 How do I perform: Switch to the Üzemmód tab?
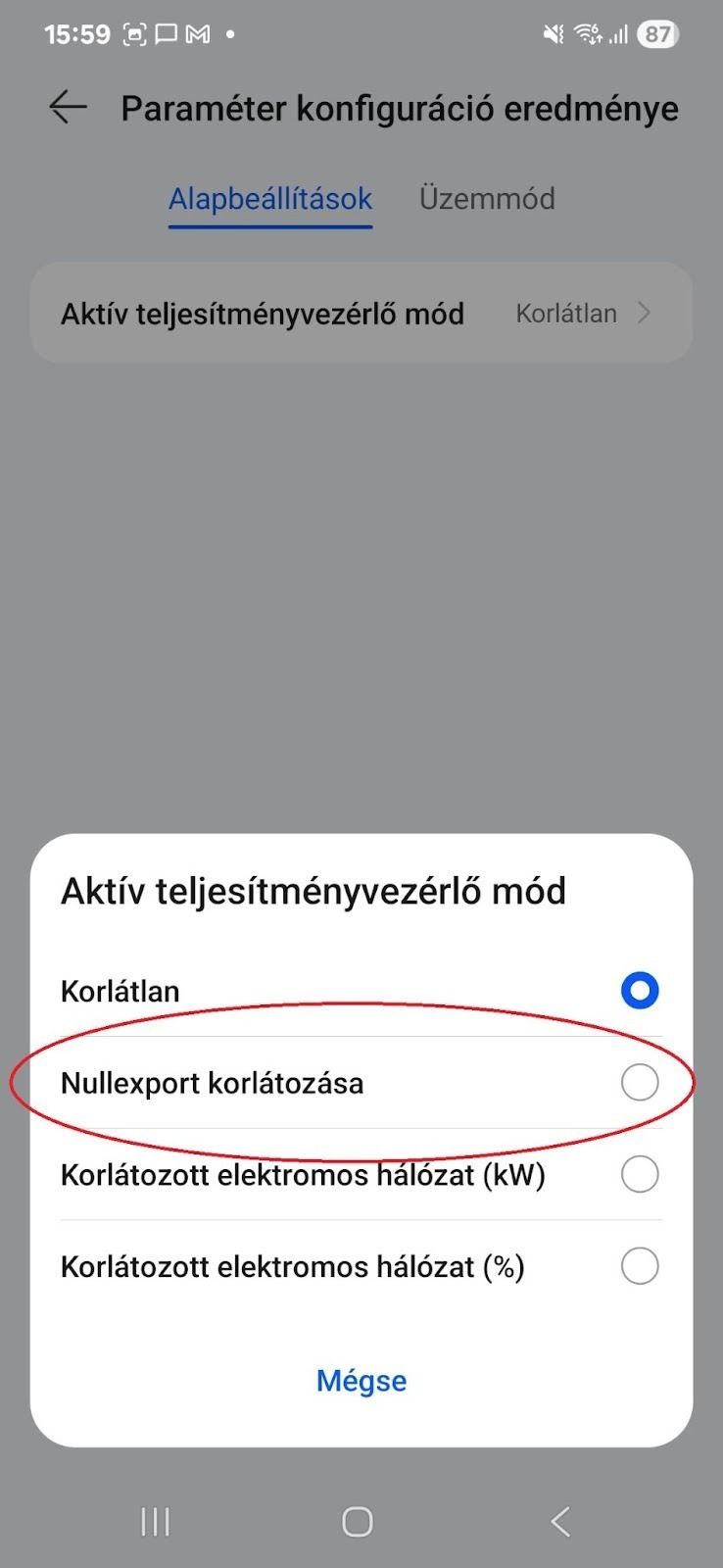(x=487, y=199)
